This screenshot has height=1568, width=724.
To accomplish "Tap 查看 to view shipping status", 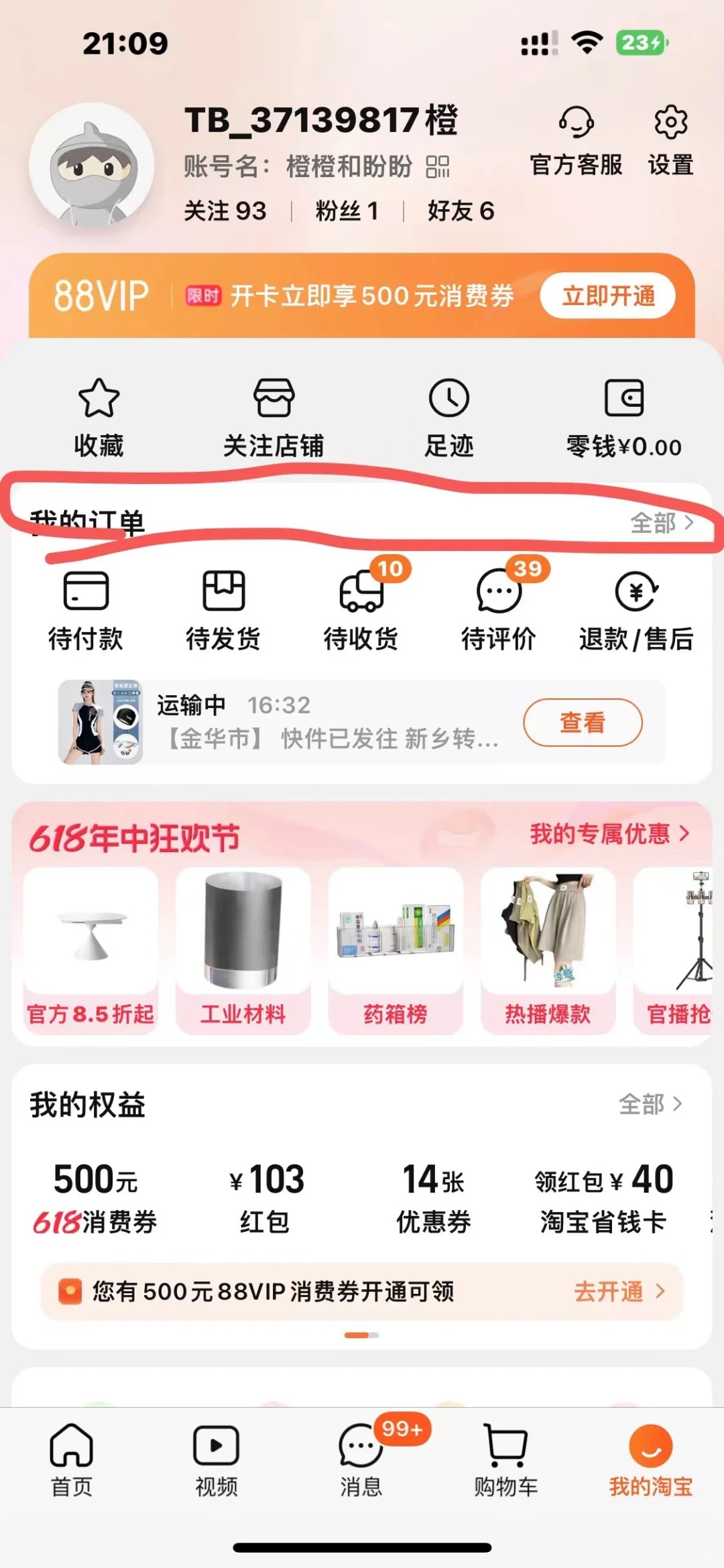I will click(x=582, y=723).
